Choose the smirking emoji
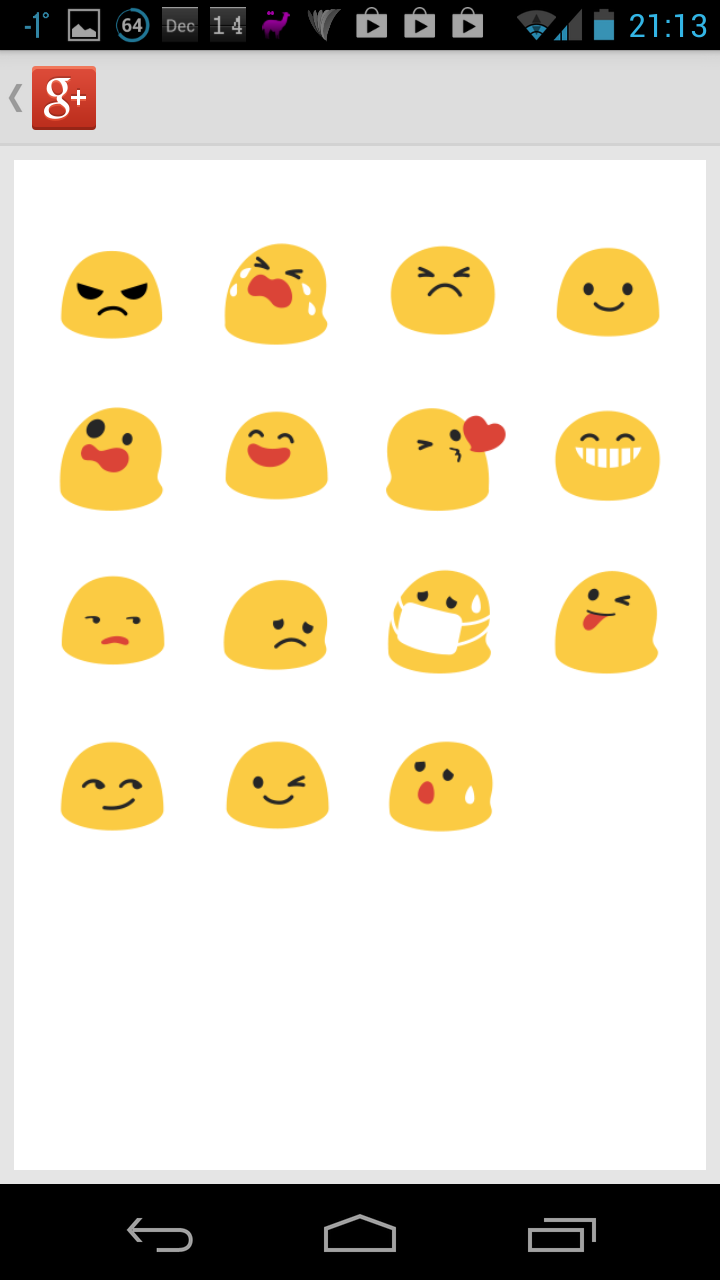 [112, 785]
